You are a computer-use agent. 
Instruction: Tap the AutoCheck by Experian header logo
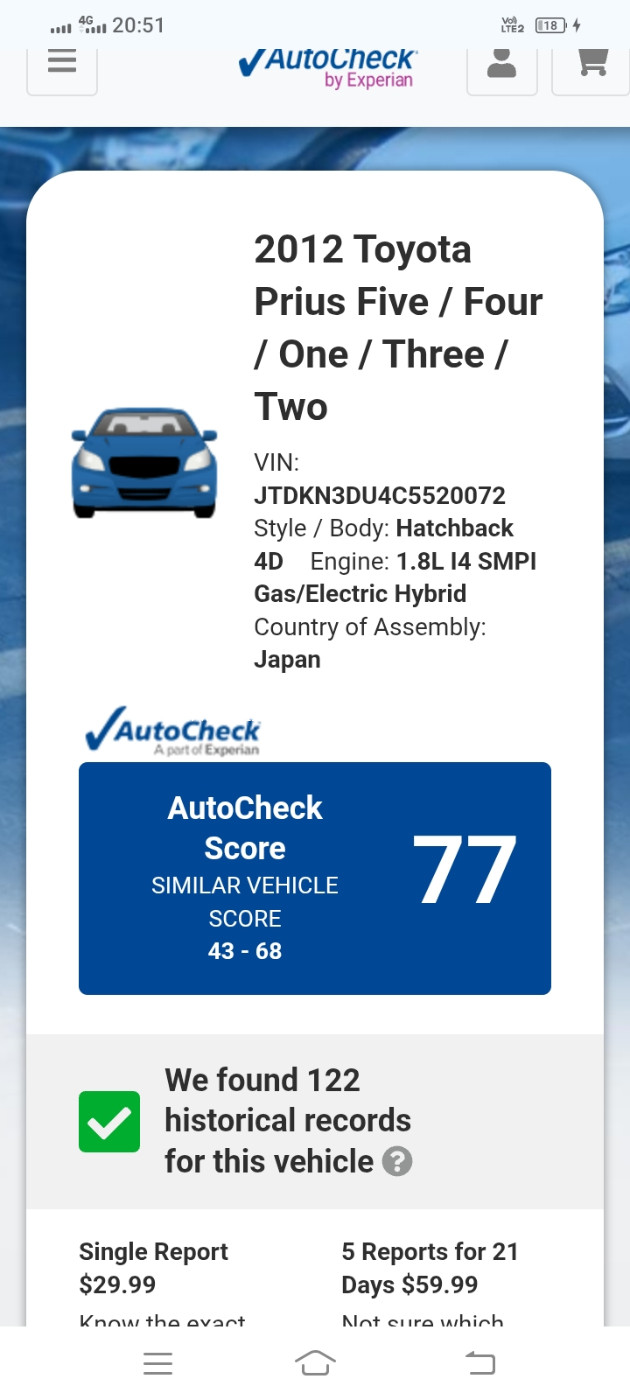[x=328, y=68]
